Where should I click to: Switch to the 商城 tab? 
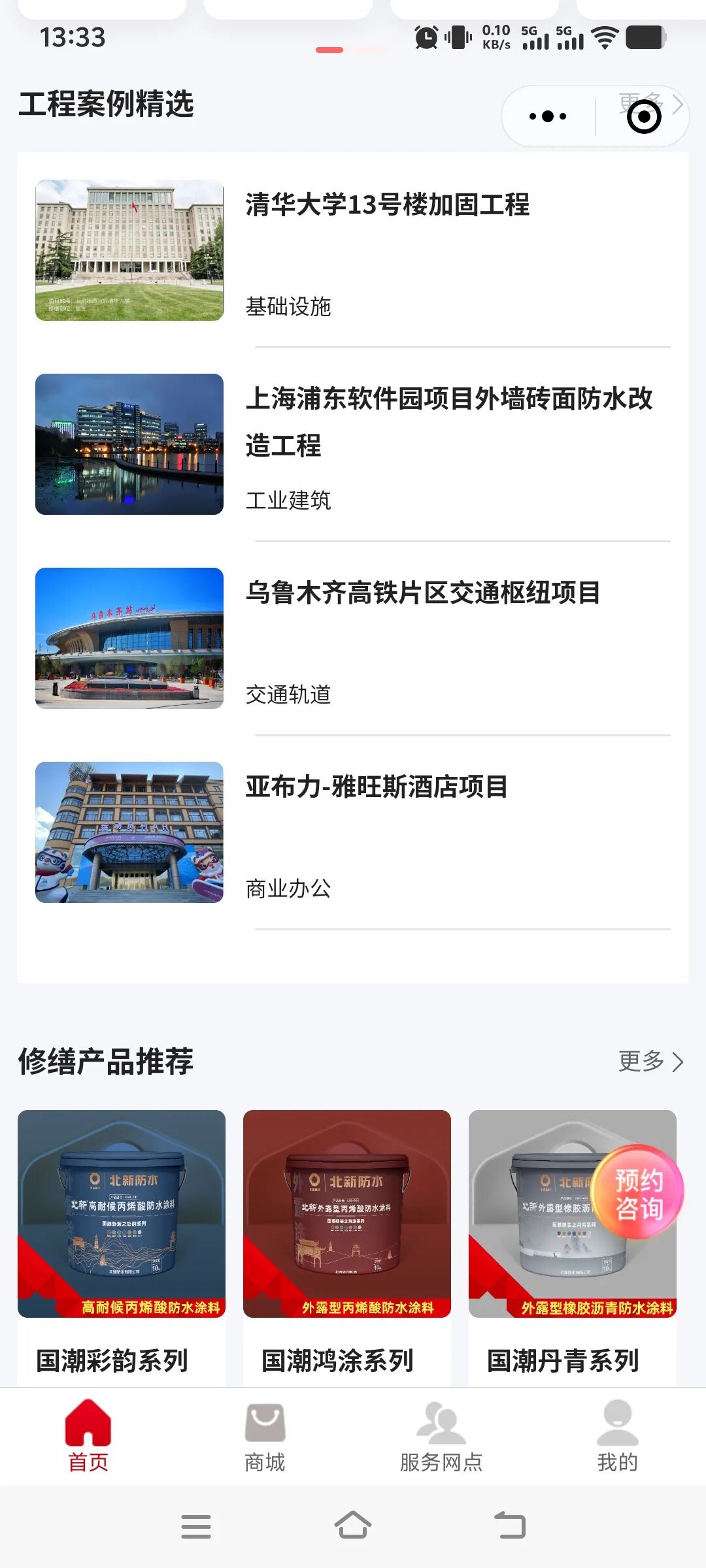(265, 1436)
